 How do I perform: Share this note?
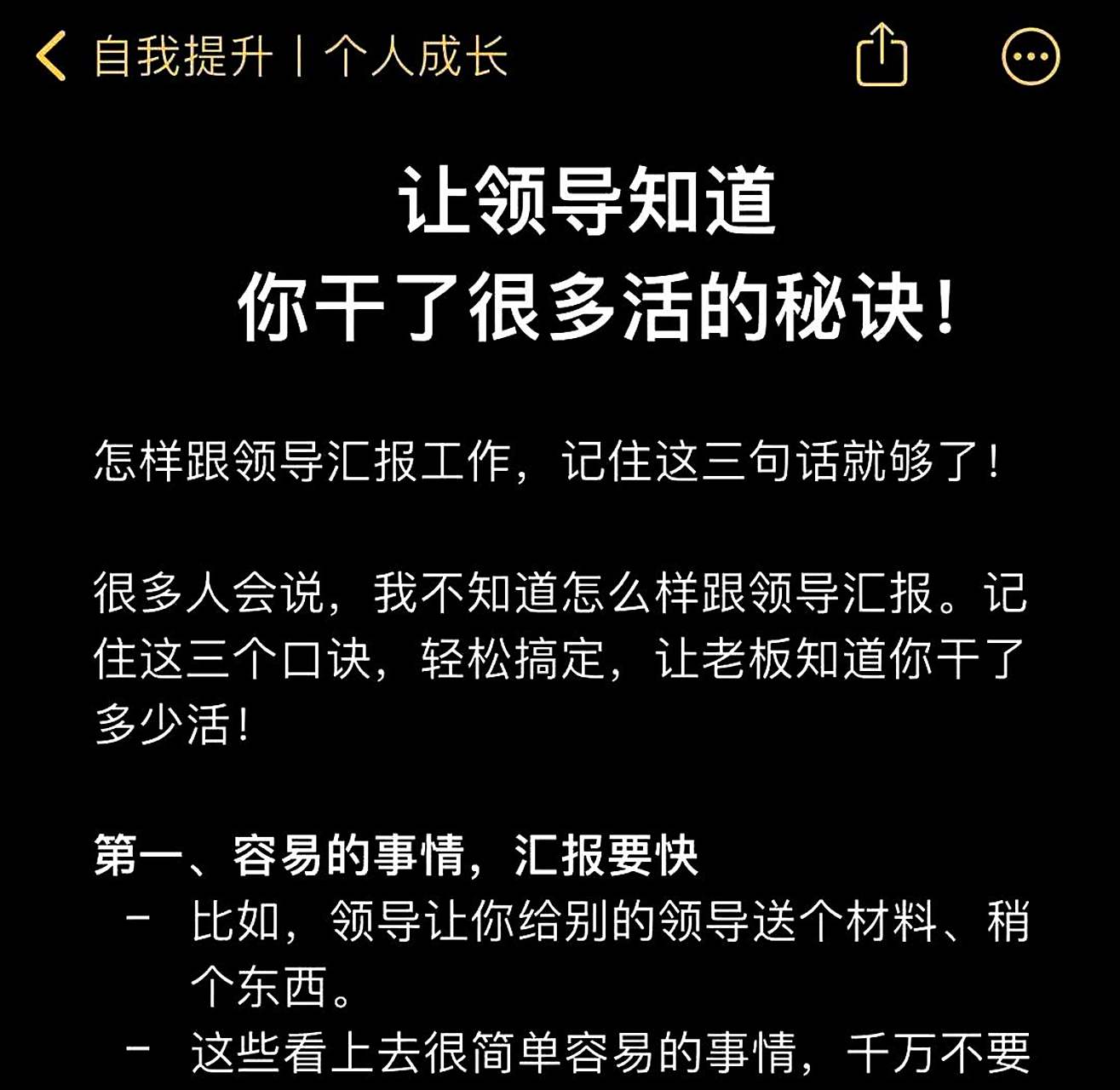881,55
